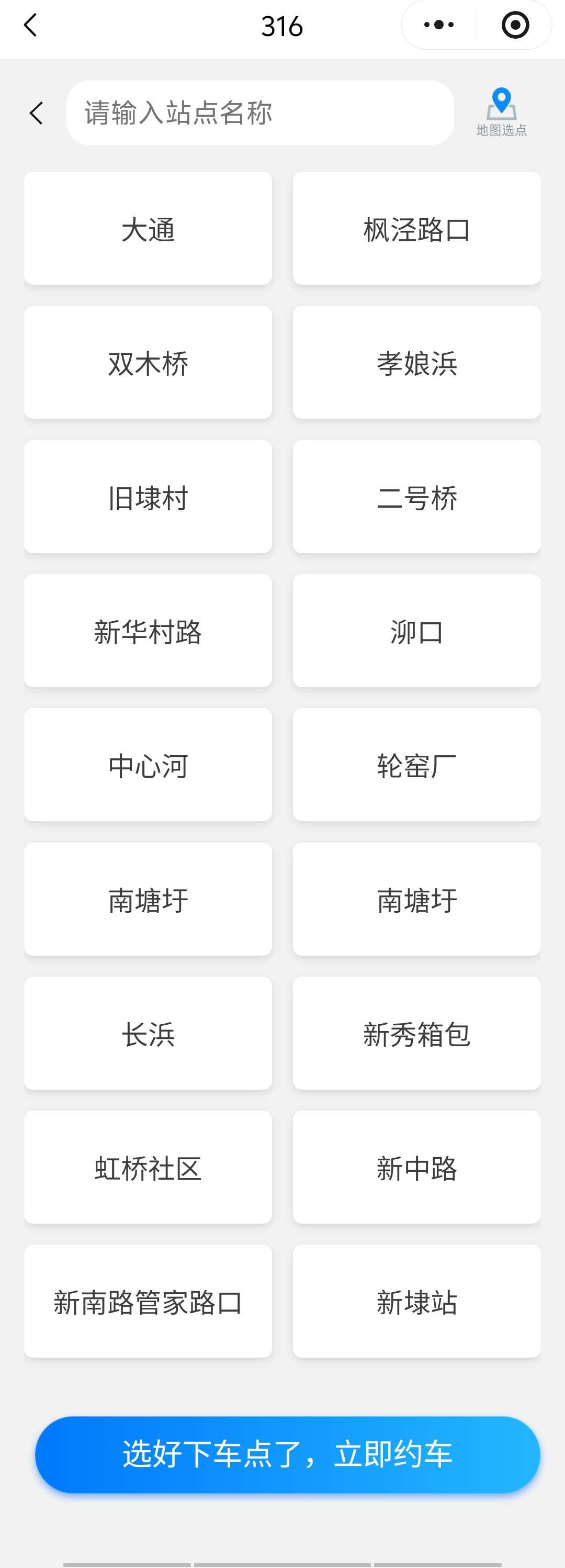The image size is (565, 1568).
Task: Close the mini program with the circle icon
Action: [x=515, y=25]
